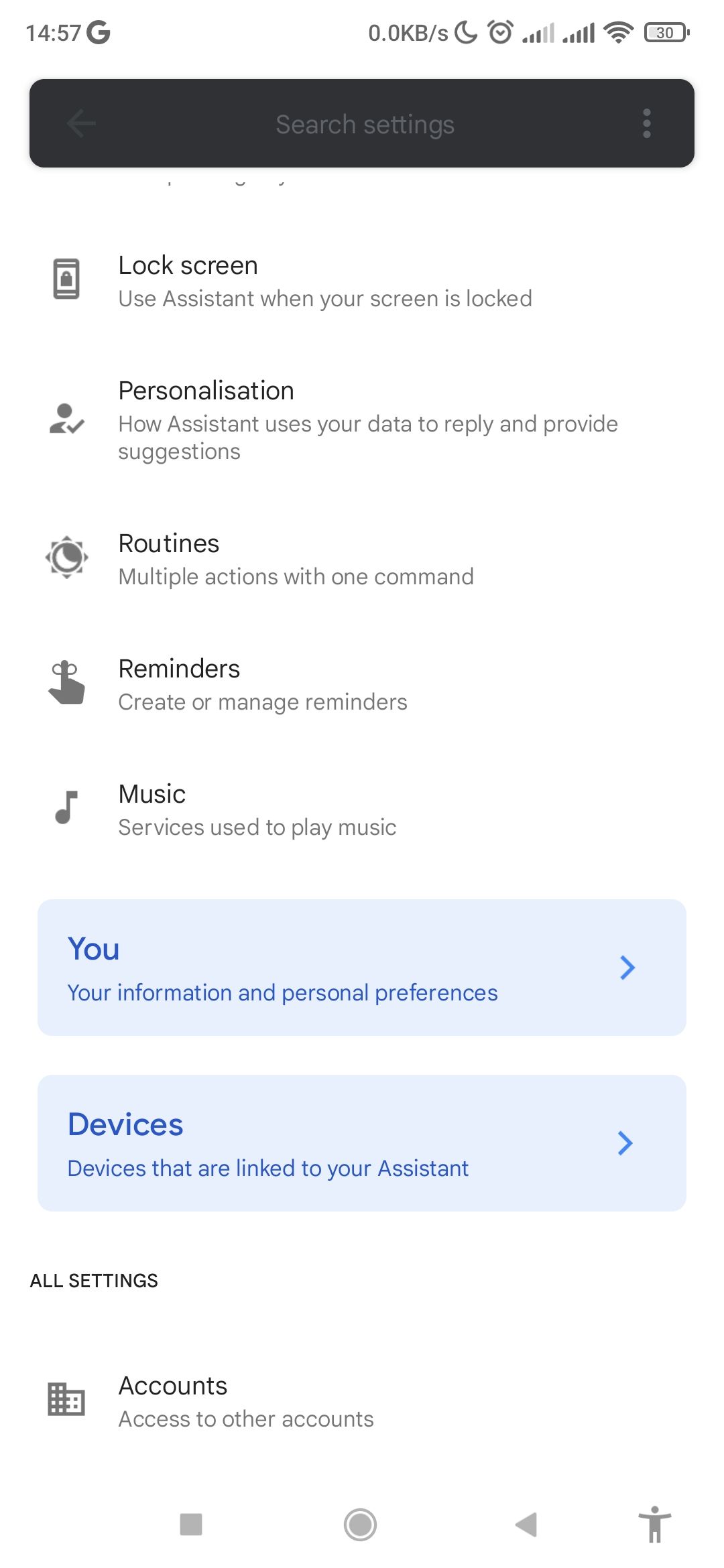Click the Lock screen icon

[65, 279]
